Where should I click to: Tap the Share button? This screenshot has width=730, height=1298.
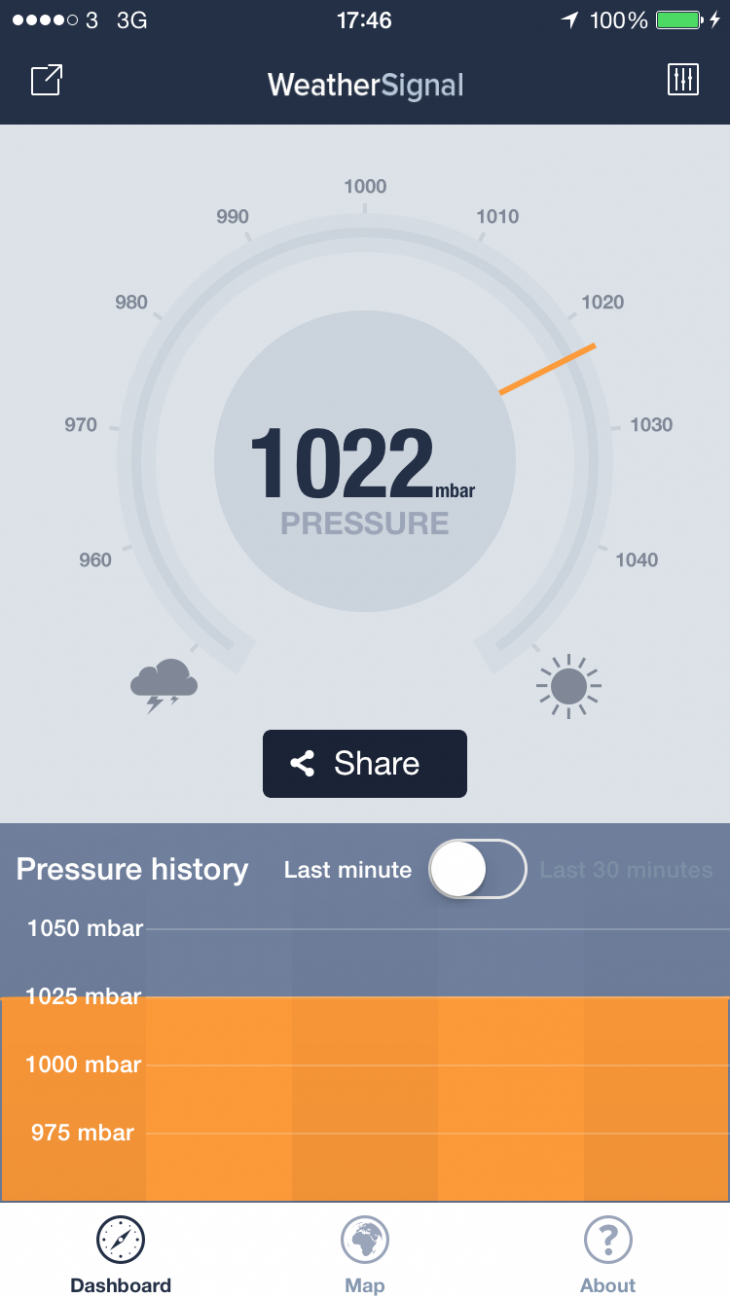coord(364,763)
